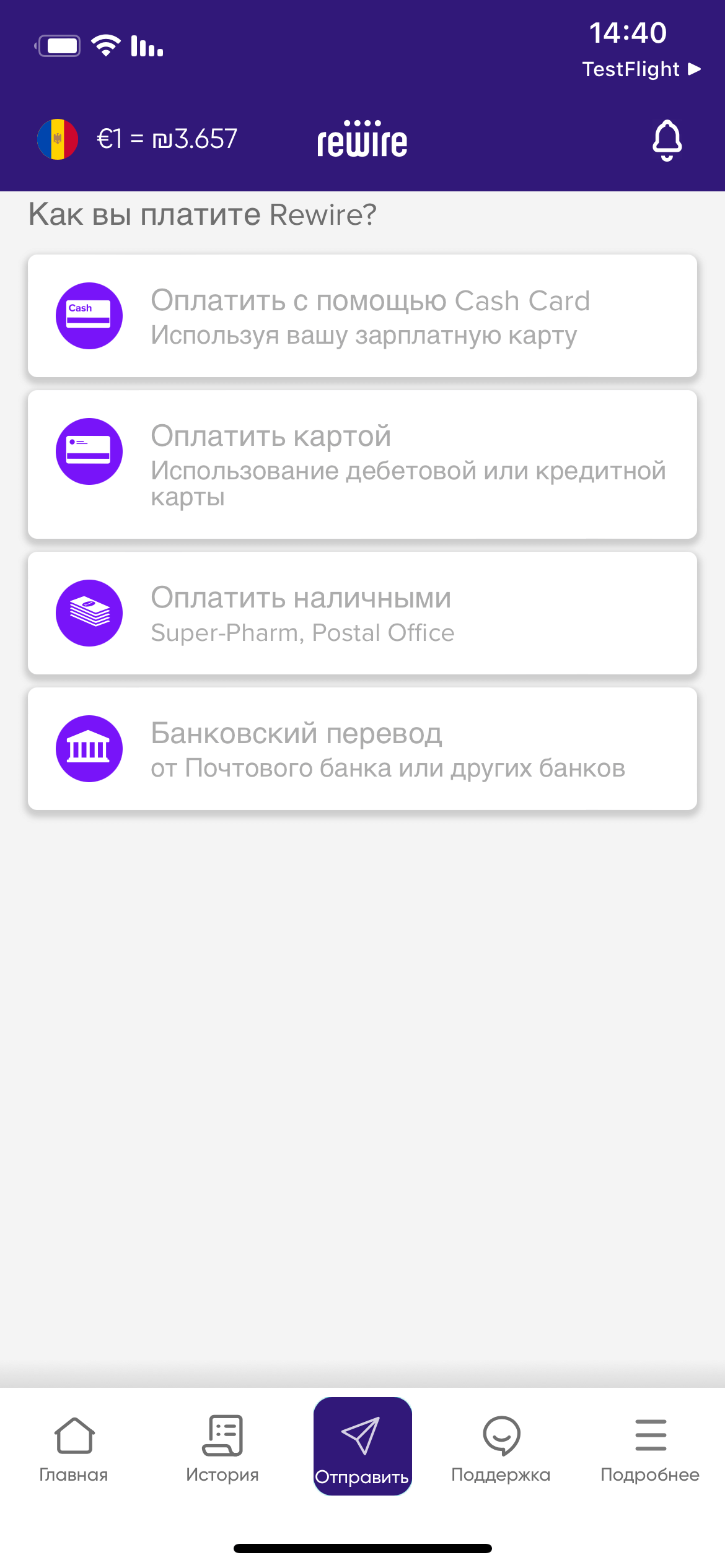725x1568 pixels.
Task: Return to TestFlight from status bar
Action: pyautogui.click(x=641, y=69)
